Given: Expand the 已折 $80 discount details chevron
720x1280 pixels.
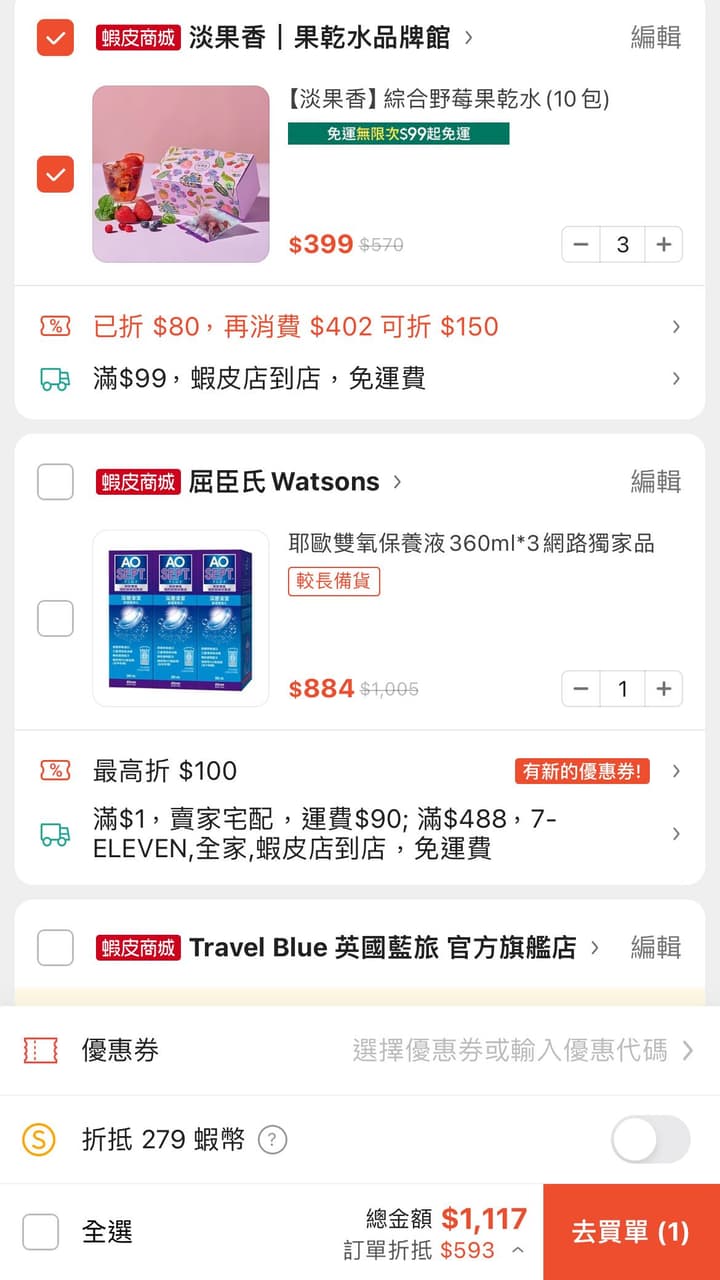Looking at the screenshot, I should [x=674, y=326].
